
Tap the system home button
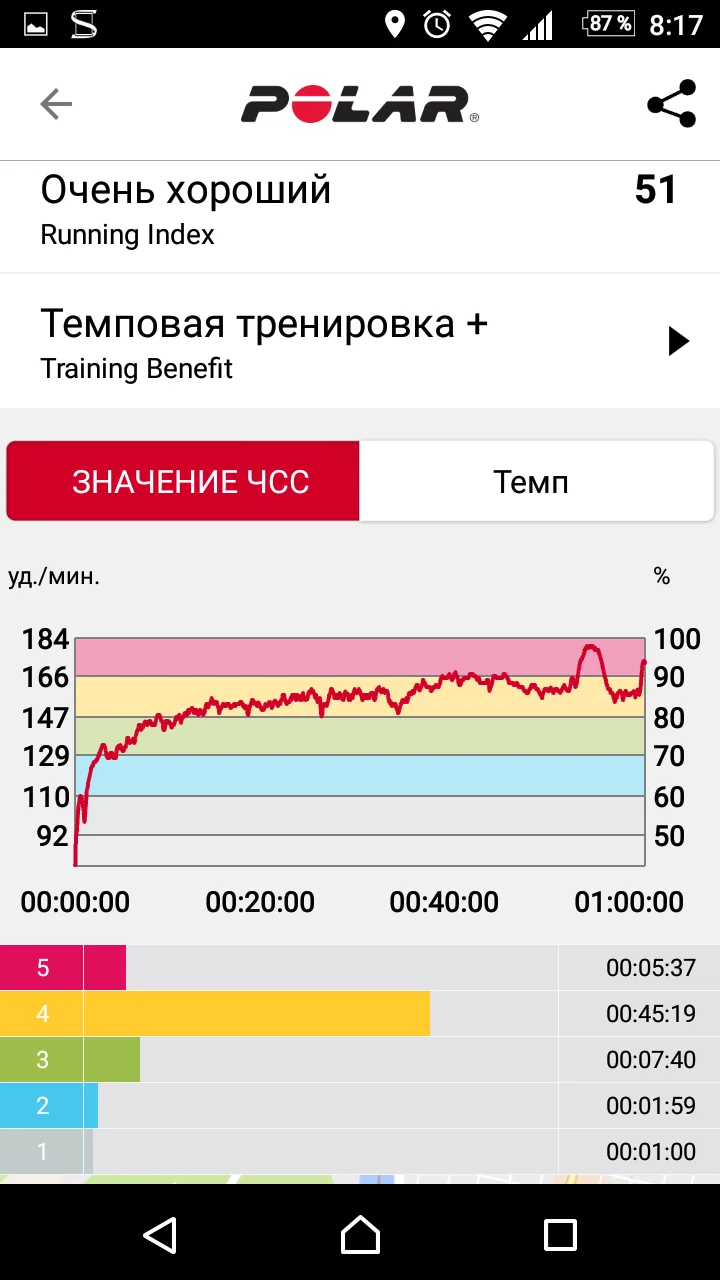point(360,1235)
